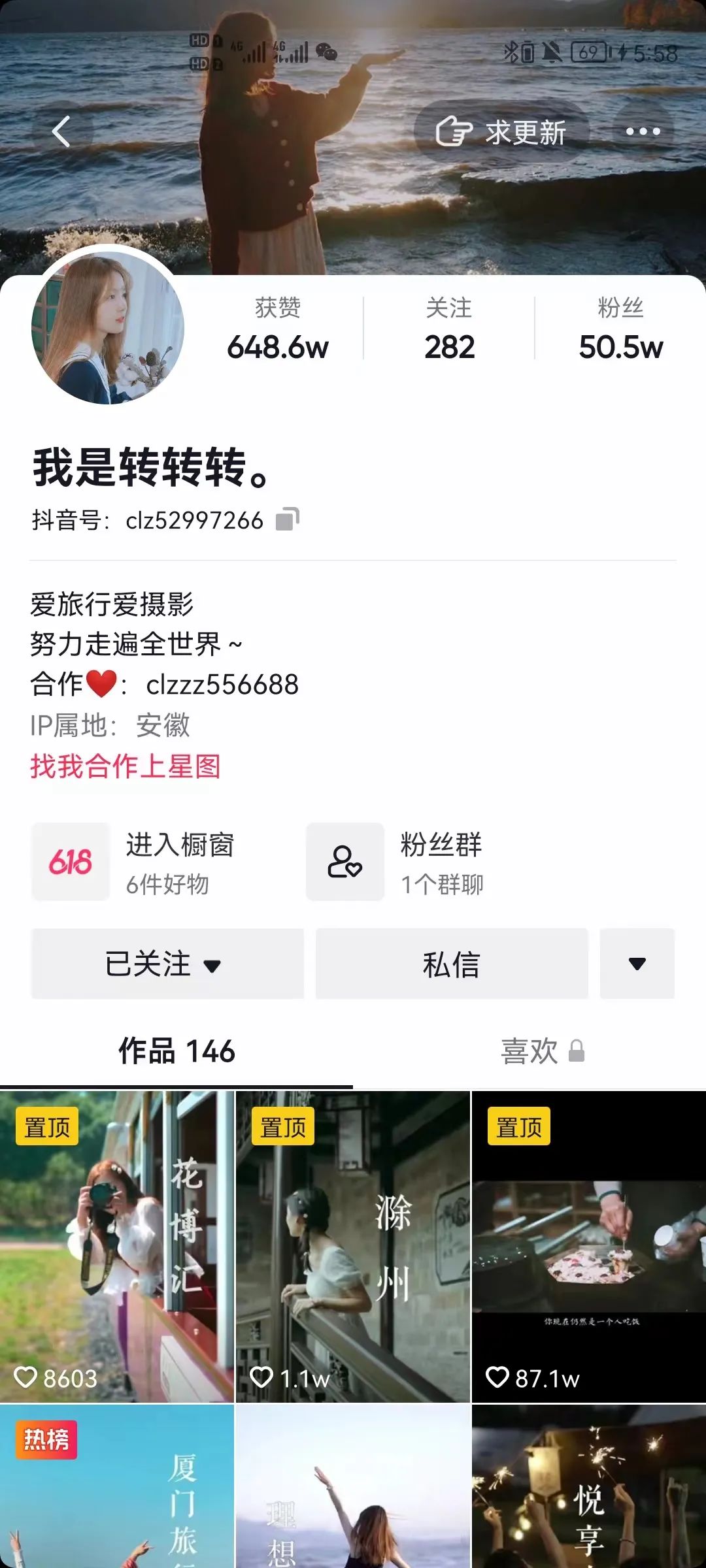
Task: Expand the arrow next to 私信
Action: click(x=637, y=964)
